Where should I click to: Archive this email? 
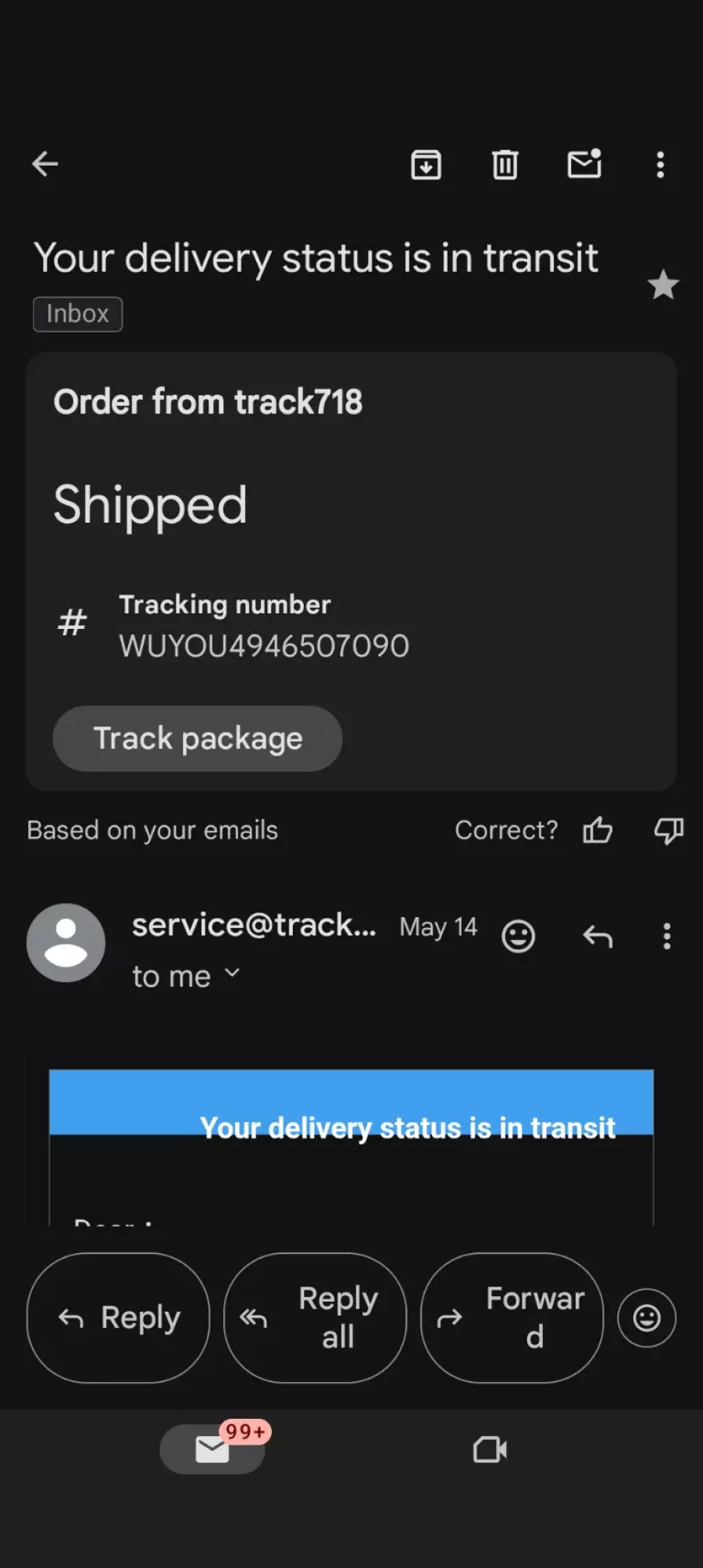(x=426, y=165)
